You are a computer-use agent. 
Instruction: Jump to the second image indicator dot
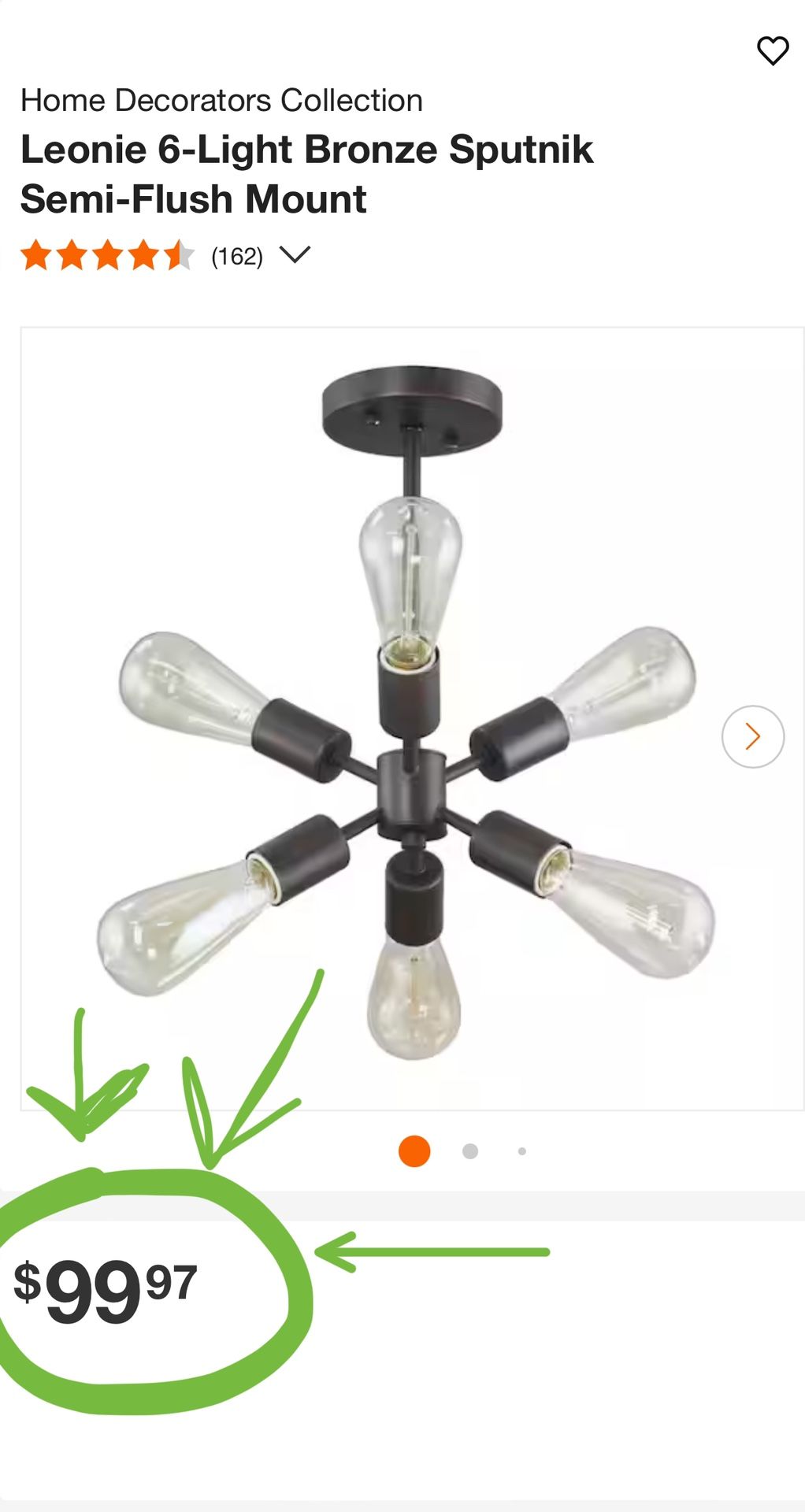pyautogui.click(x=470, y=1151)
